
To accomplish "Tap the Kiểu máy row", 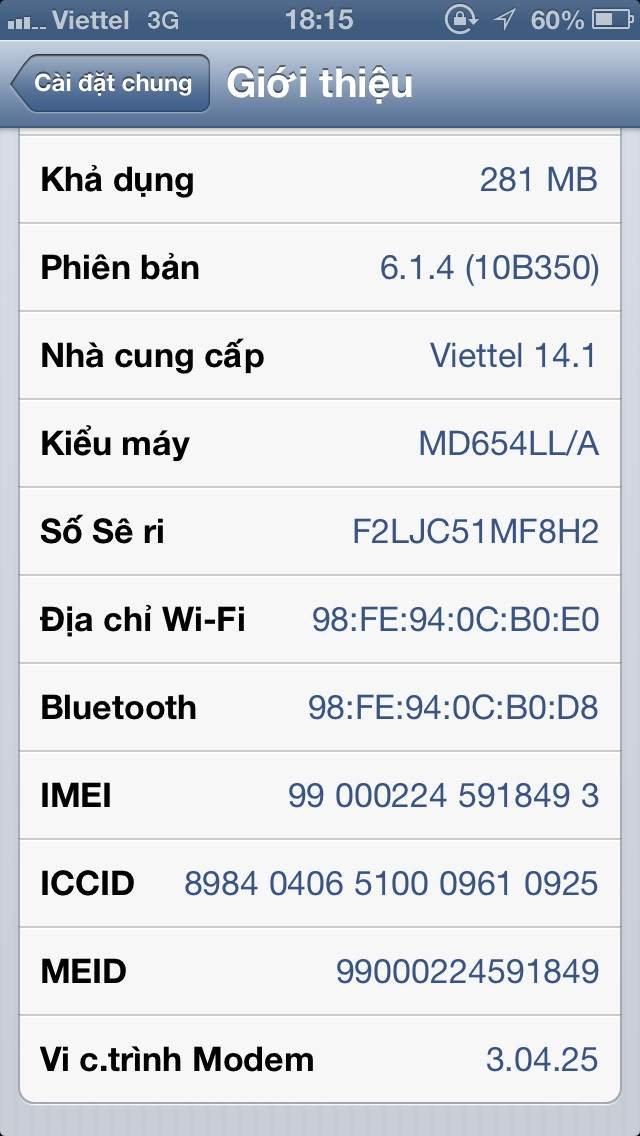I will (320, 443).
